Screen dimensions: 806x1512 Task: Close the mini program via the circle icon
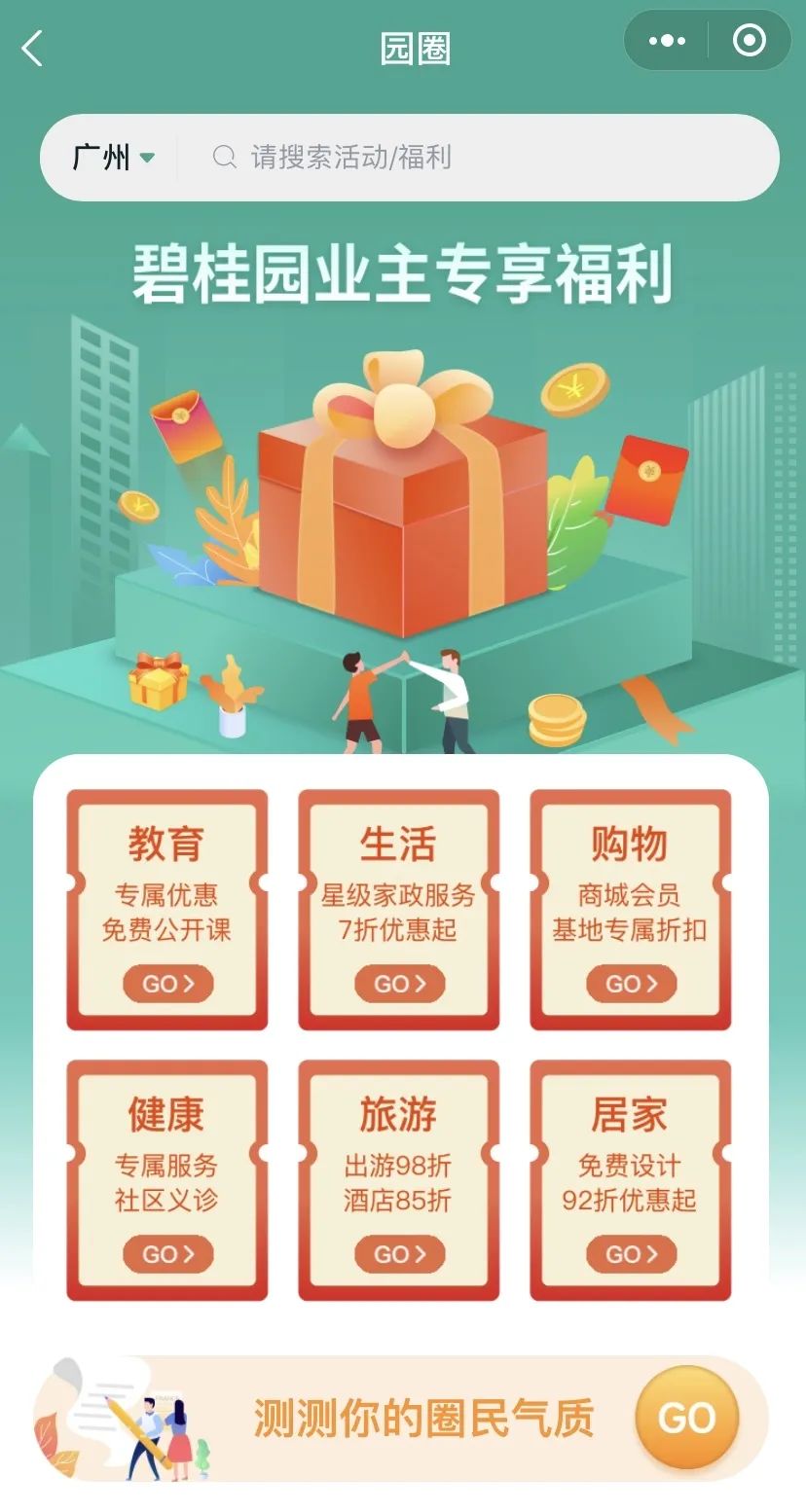coord(749,41)
